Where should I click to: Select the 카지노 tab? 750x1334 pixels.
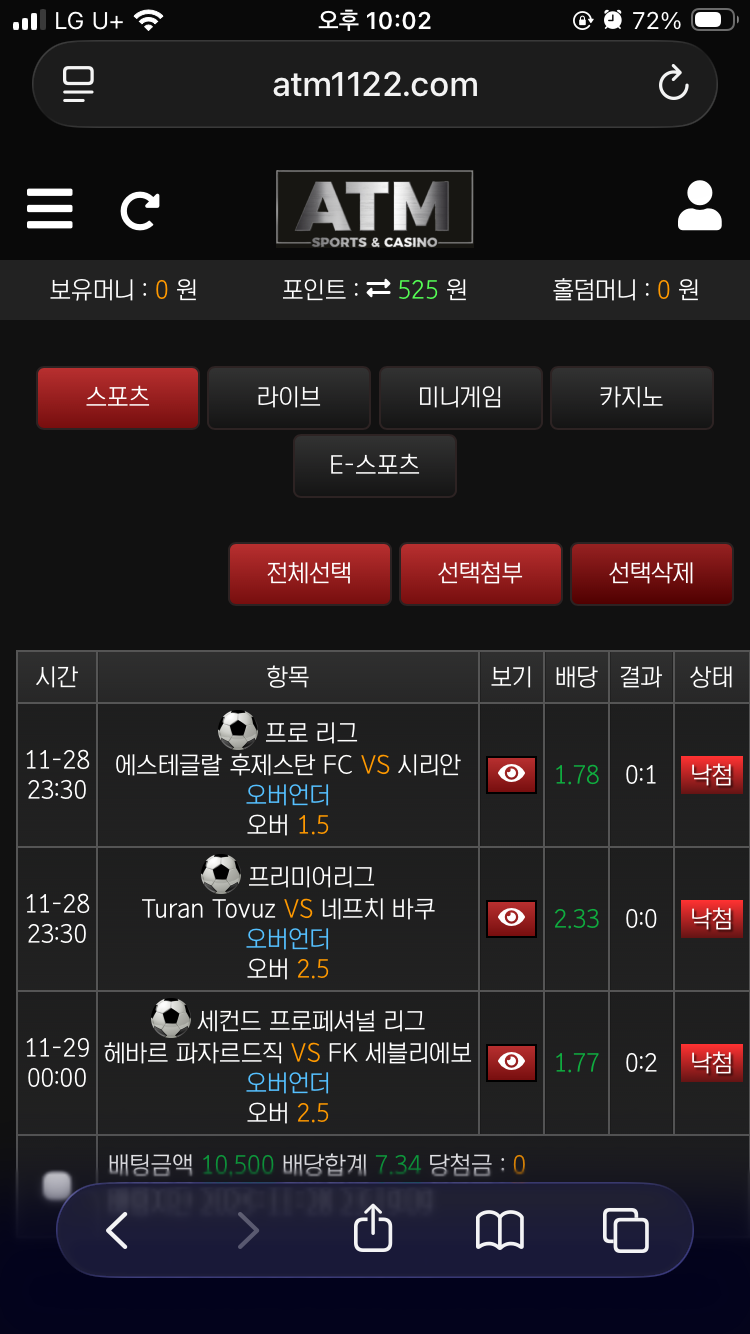(x=631, y=397)
